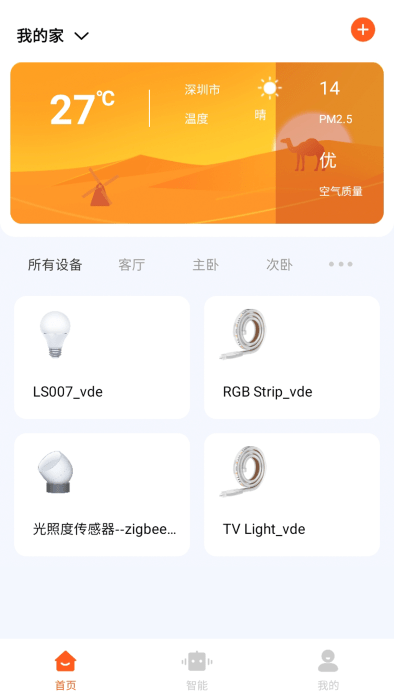Go to the 首页 home tab
This screenshot has height=700, width=394.
coord(66,670)
